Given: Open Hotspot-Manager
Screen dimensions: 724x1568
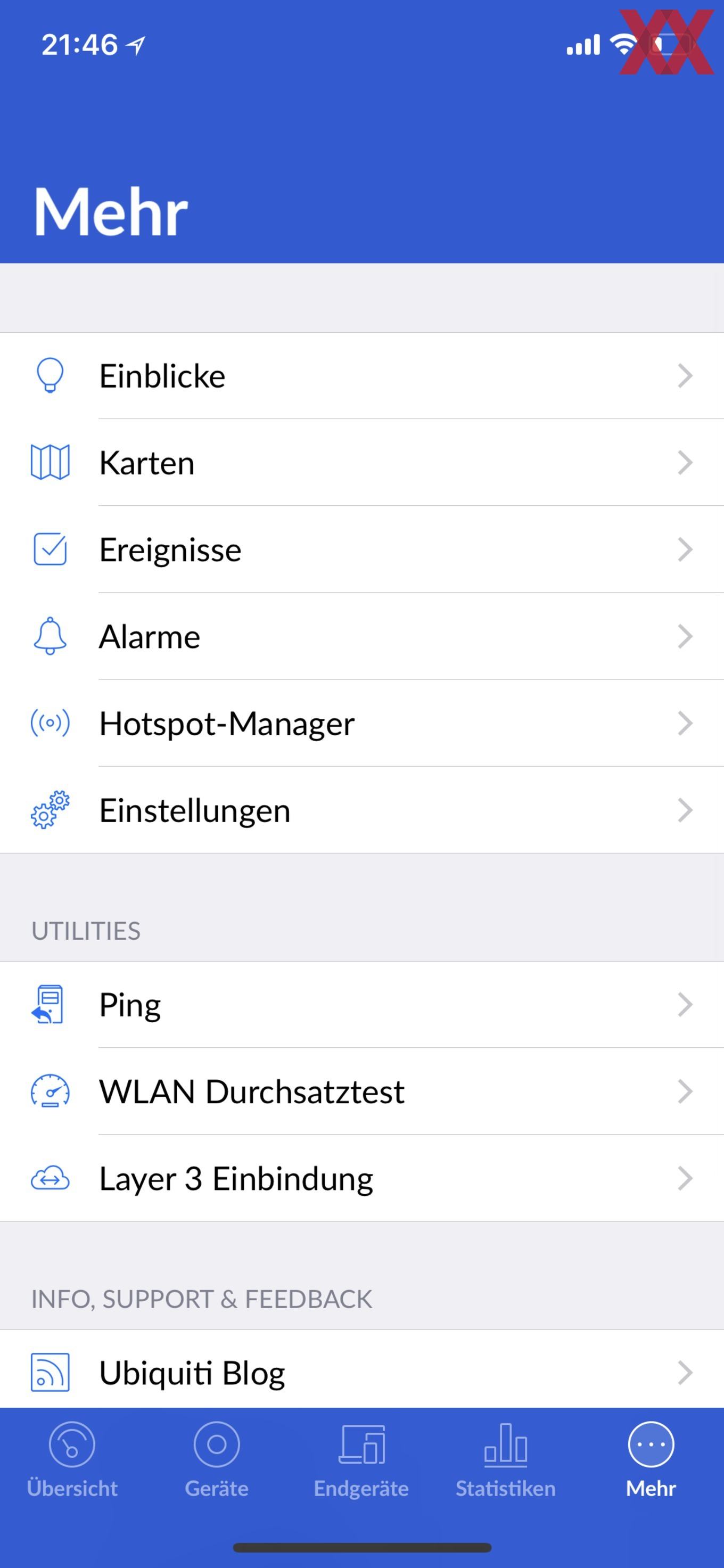Looking at the screenshot, I should (x=362, y=723).
